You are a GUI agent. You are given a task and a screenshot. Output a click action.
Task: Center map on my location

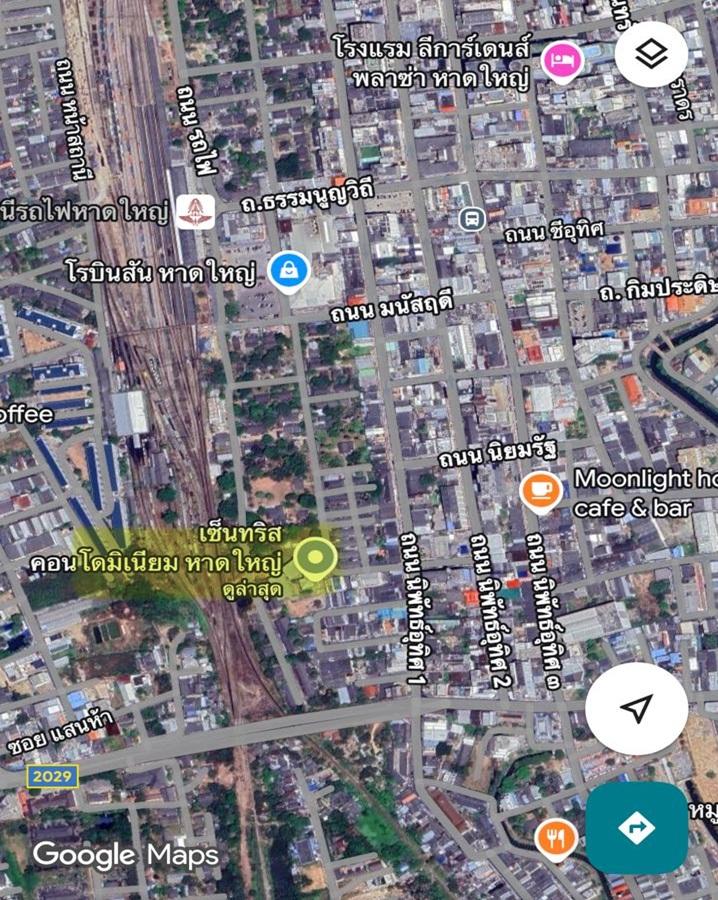pyautogui.click(x=636, y=709)
